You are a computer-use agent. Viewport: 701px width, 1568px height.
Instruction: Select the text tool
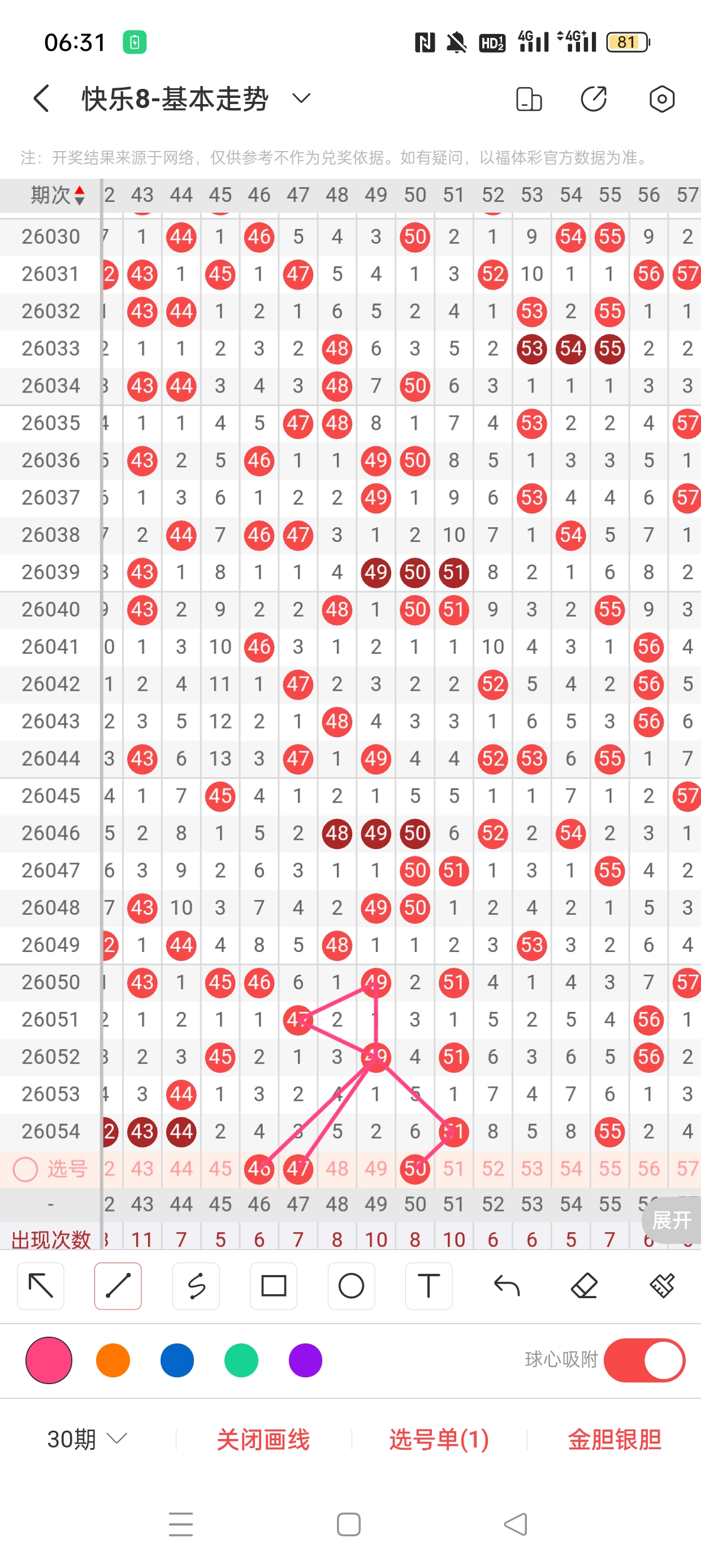coord(429,1286)
